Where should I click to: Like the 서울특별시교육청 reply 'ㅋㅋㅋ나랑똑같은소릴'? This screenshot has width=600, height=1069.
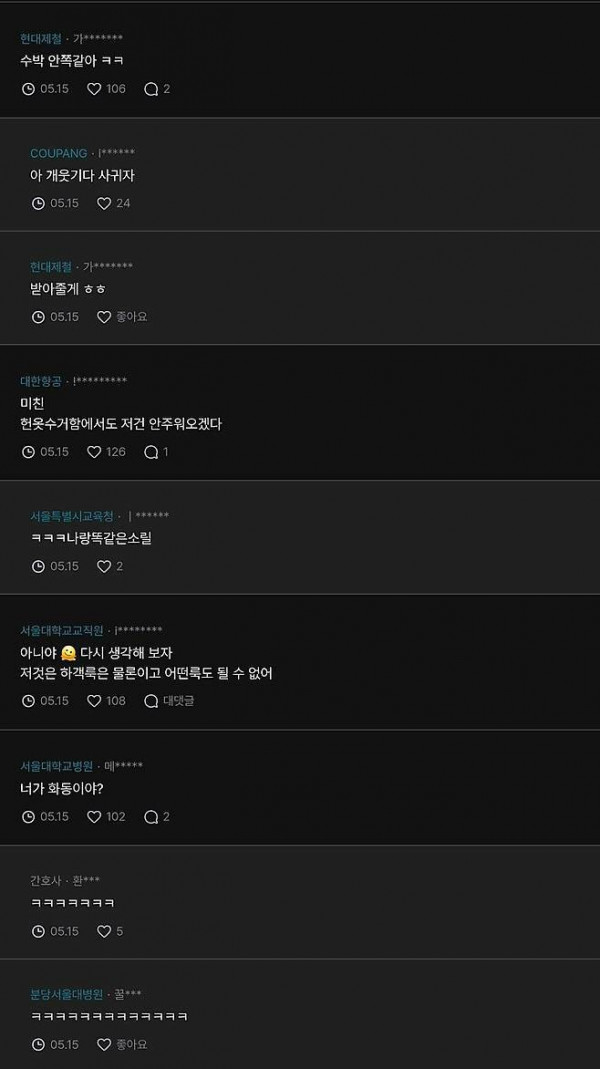104,566
